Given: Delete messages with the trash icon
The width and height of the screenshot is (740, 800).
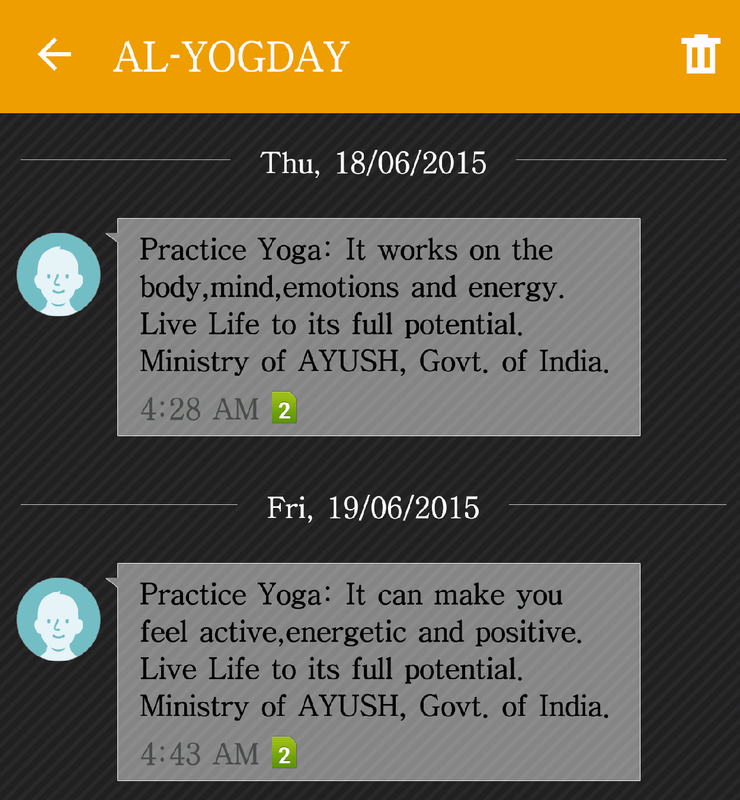Looking at the screenshot, I should (x=701, y=54).
